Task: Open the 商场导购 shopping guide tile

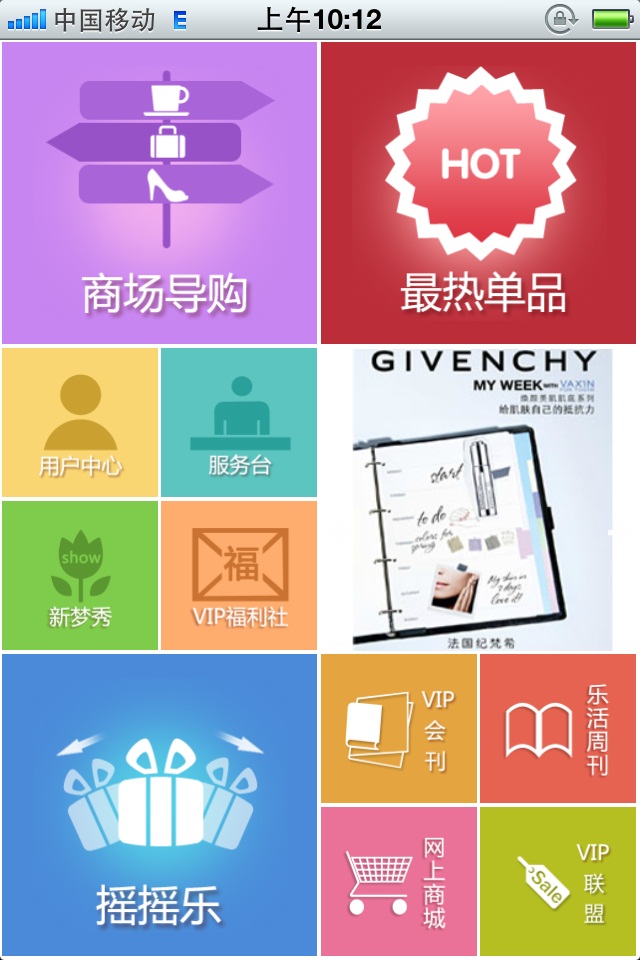Action: coord(160,193)
